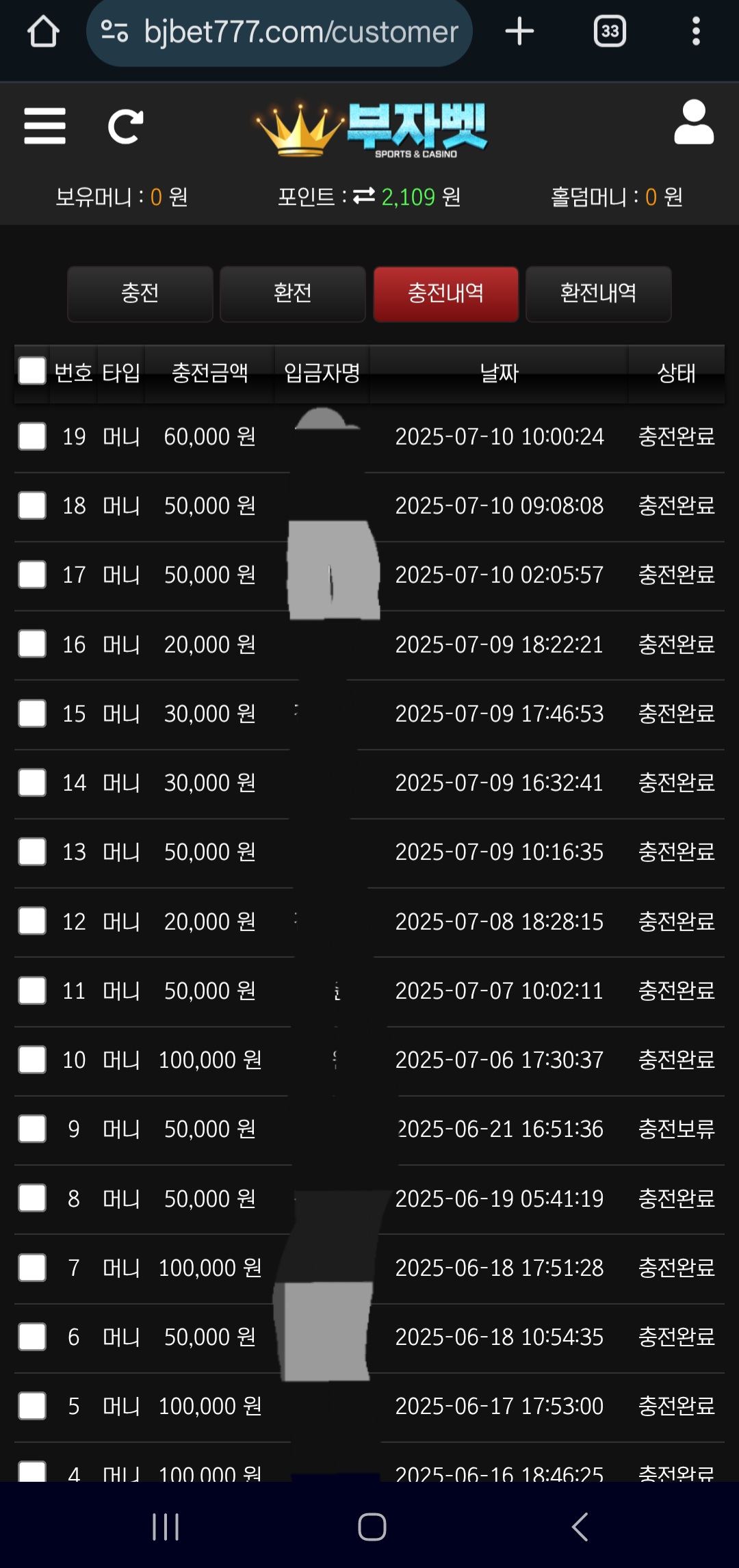Select the checkbox of row 13

(x=32, y=852)
